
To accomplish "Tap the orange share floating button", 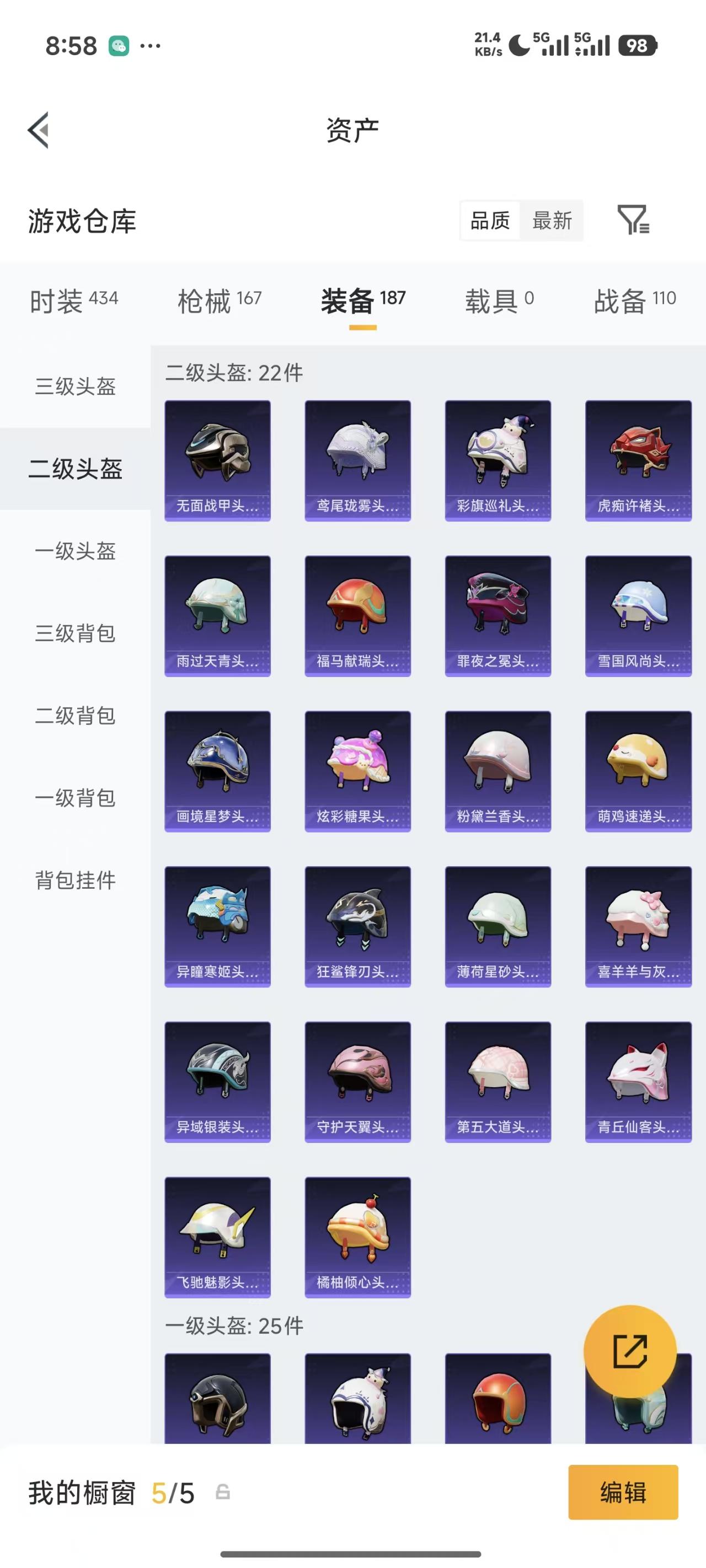I will pos(630,1351).
